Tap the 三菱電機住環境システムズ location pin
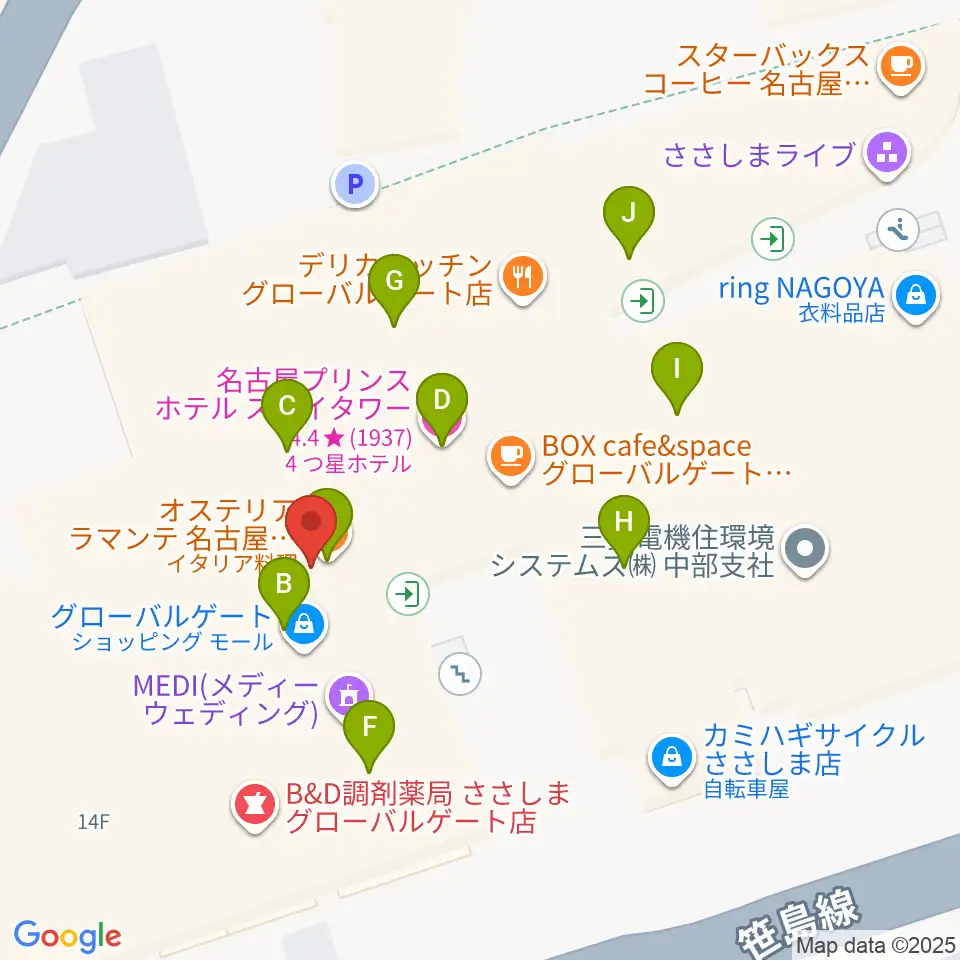Image resolution: width=960 pixels, height=960 pixels. [x=805, y=552]
